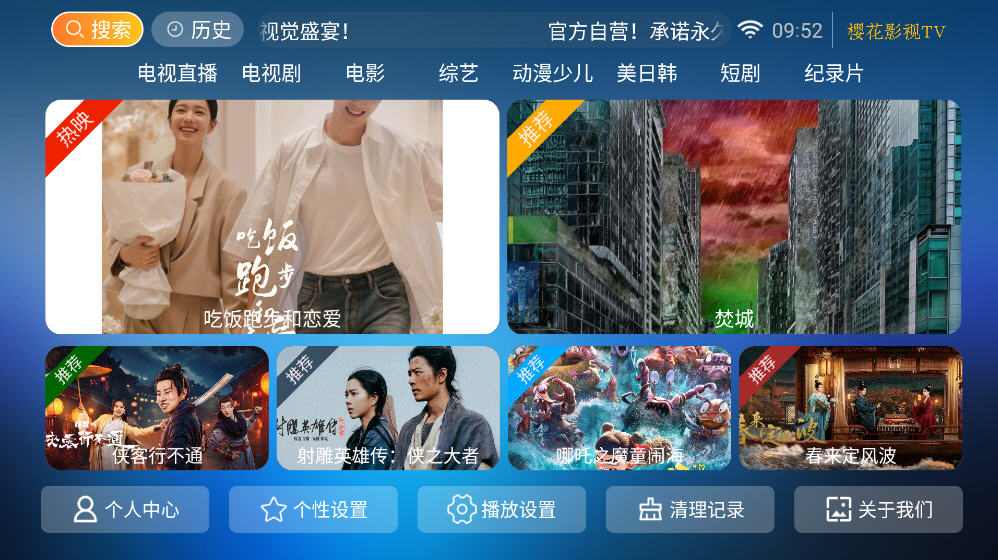This screenshot has width=998, height=560.
Task: Play 侠客行不通 from recommendations
Action: (x=157, y=408)
